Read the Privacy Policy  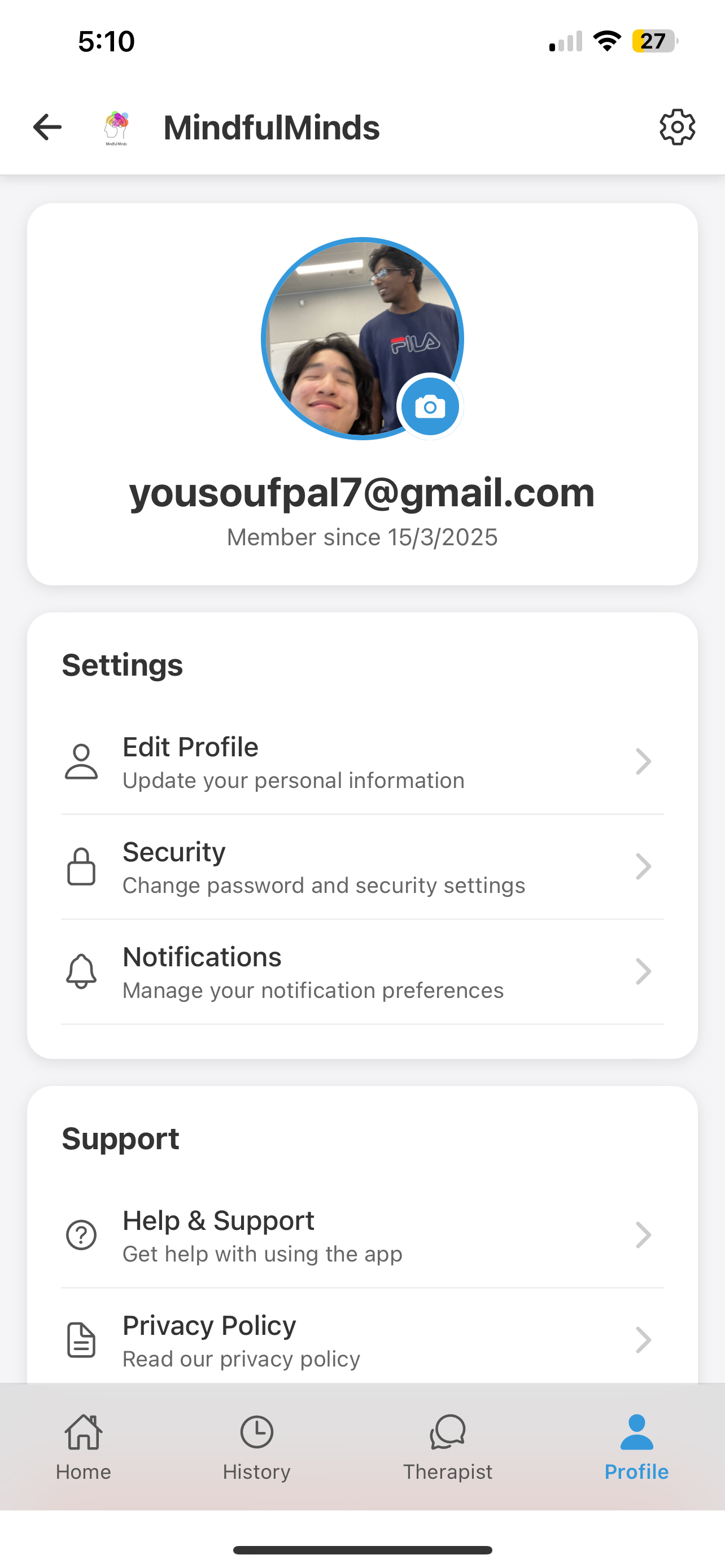361,1341
